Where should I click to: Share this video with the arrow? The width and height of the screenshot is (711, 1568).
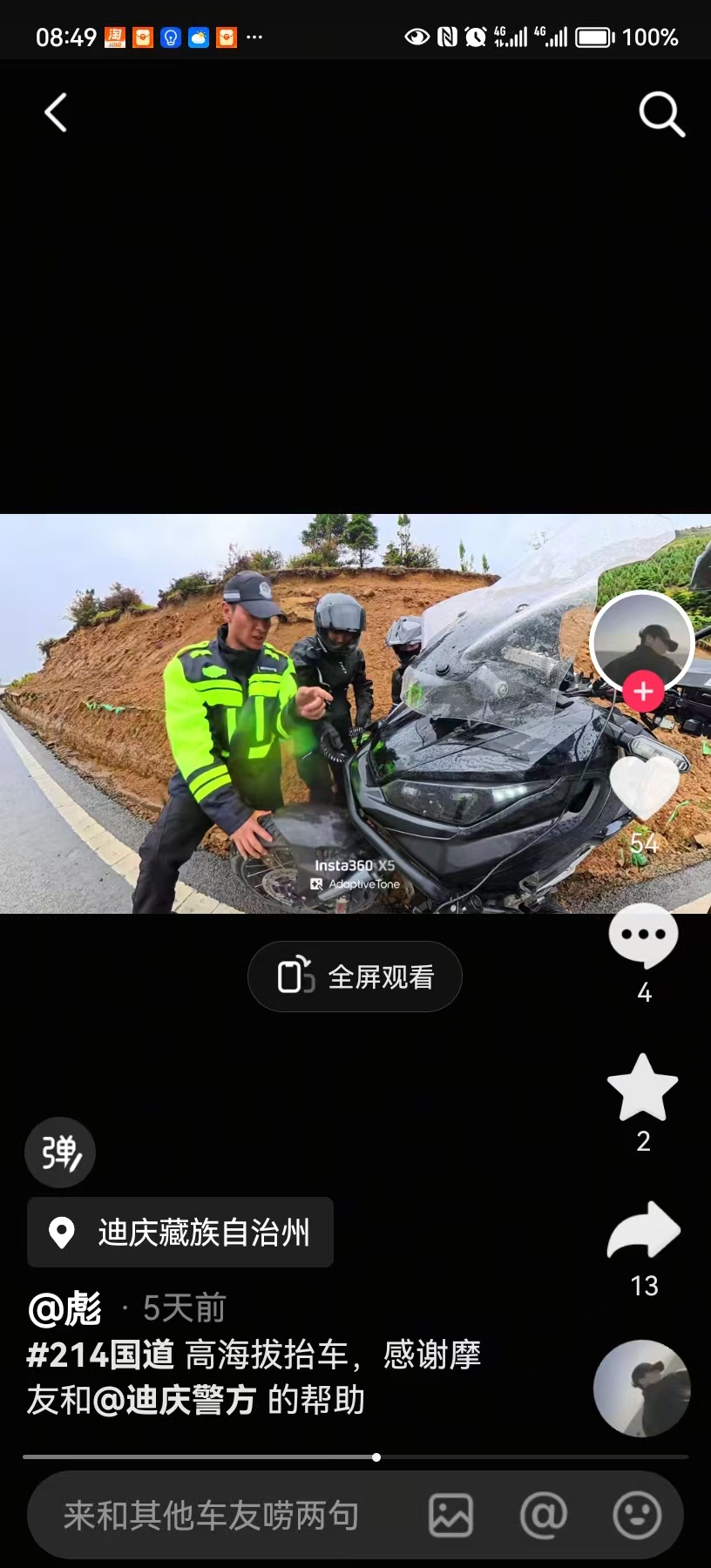(644, 1231)
